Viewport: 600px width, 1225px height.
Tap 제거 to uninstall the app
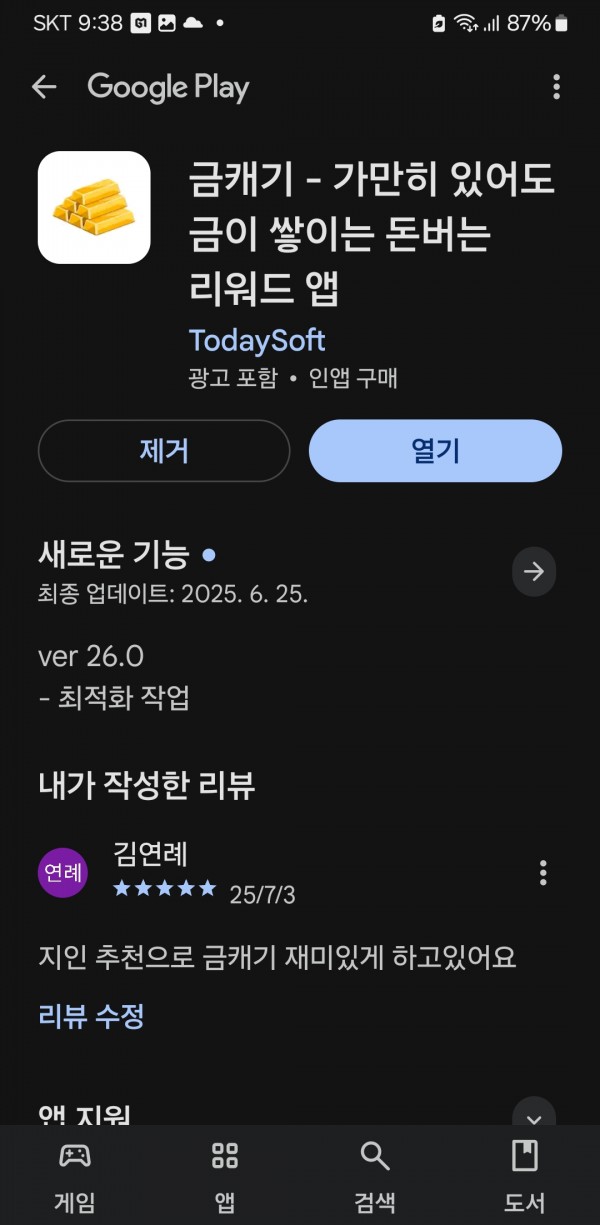pos(164,451)
